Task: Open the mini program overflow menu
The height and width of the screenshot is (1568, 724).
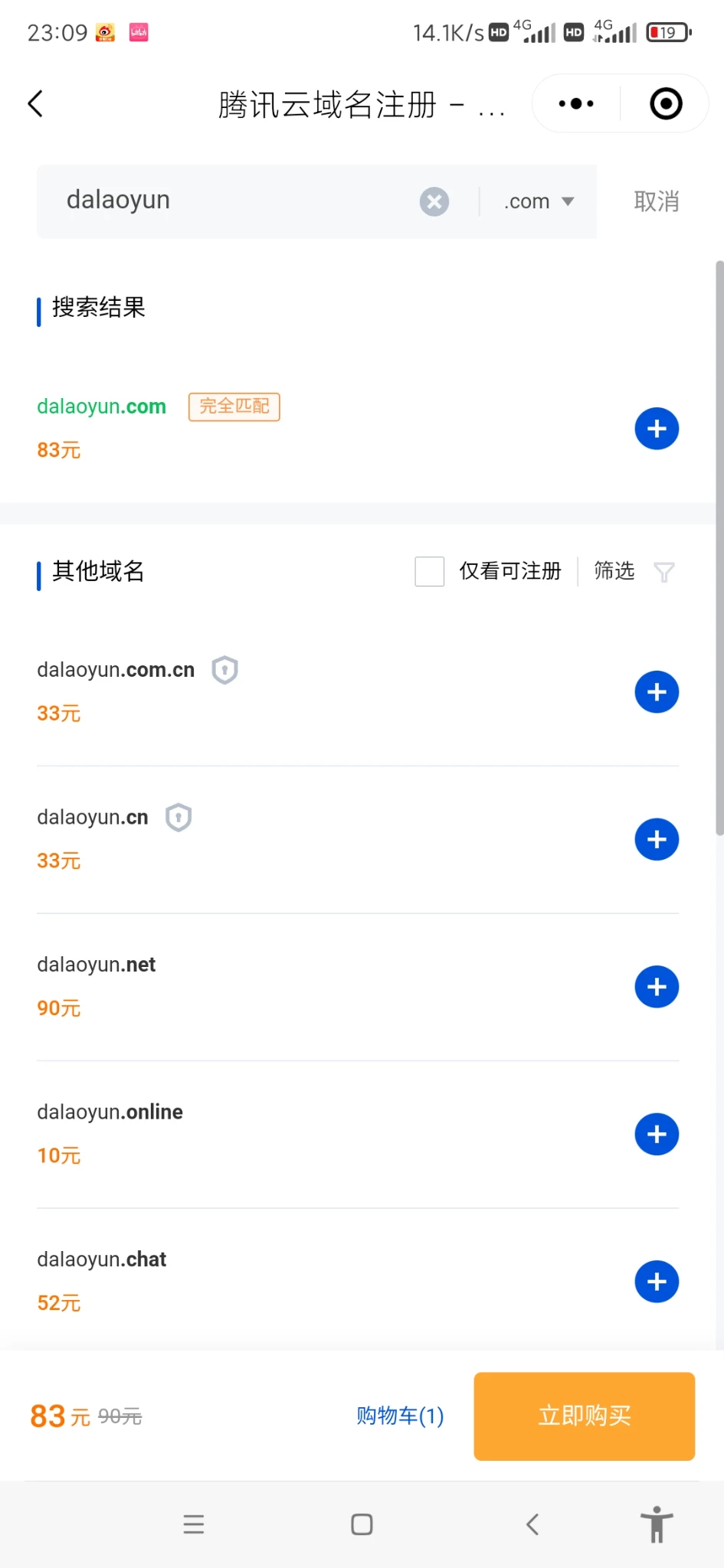Action: click(576, 103)
